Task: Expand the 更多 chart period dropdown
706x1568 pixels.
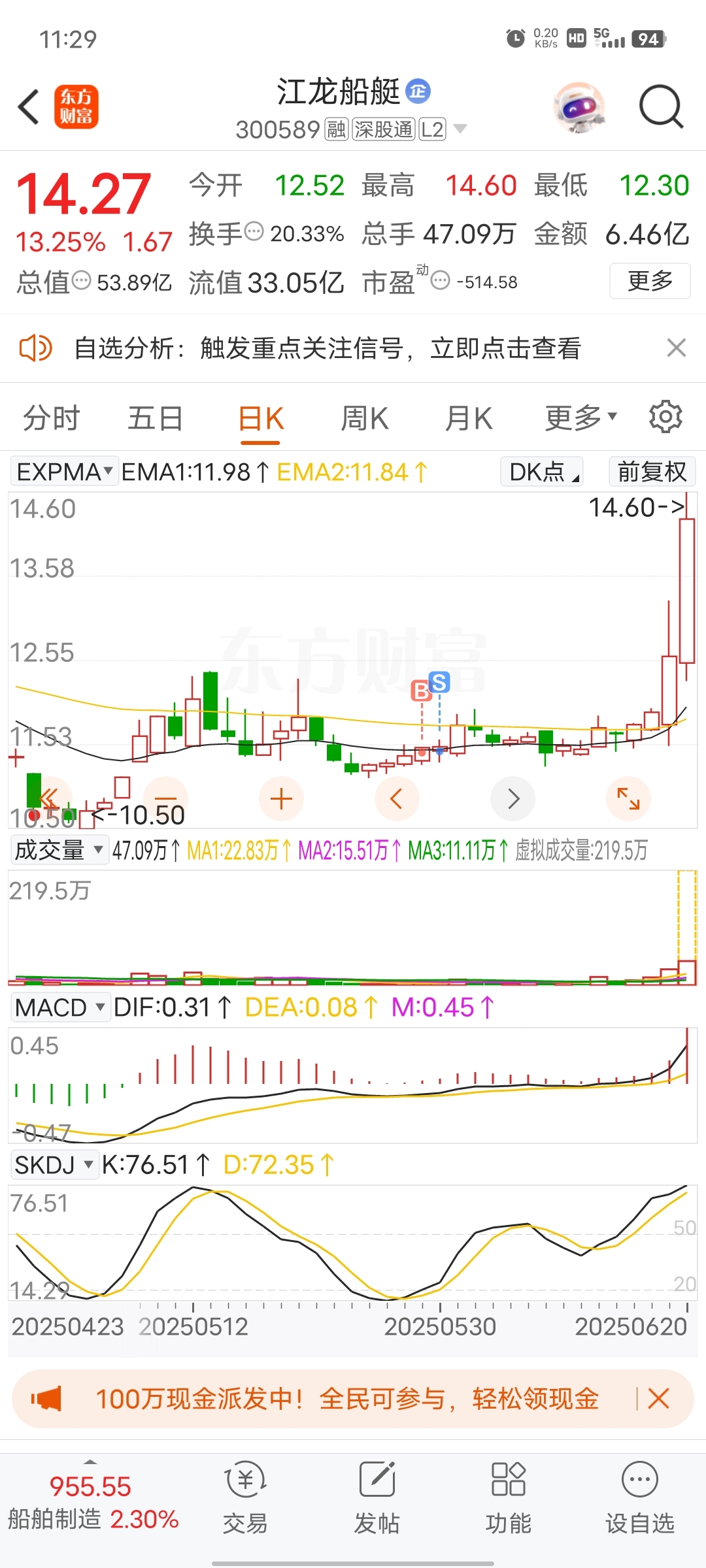Action: point(580,418)
